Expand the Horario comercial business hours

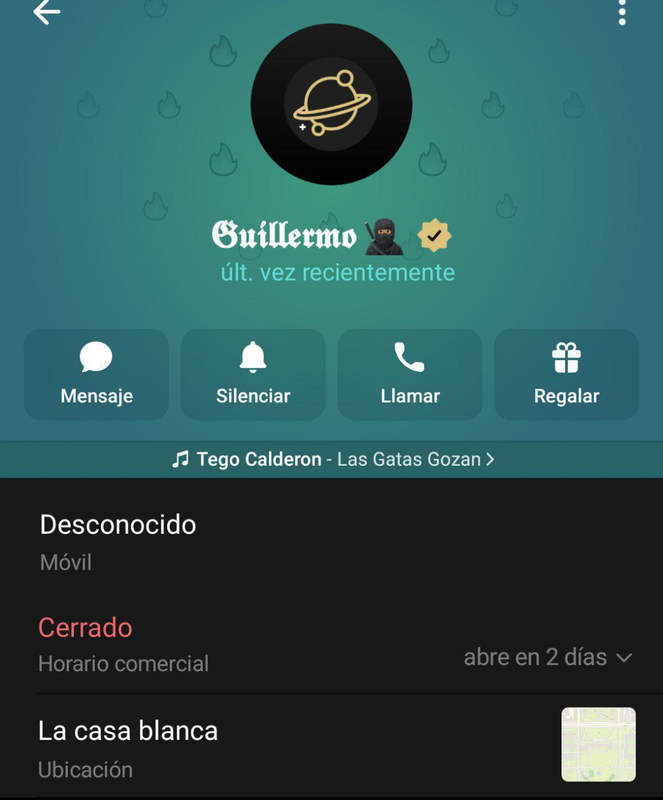pyautogui.click(x=332, y=645)
